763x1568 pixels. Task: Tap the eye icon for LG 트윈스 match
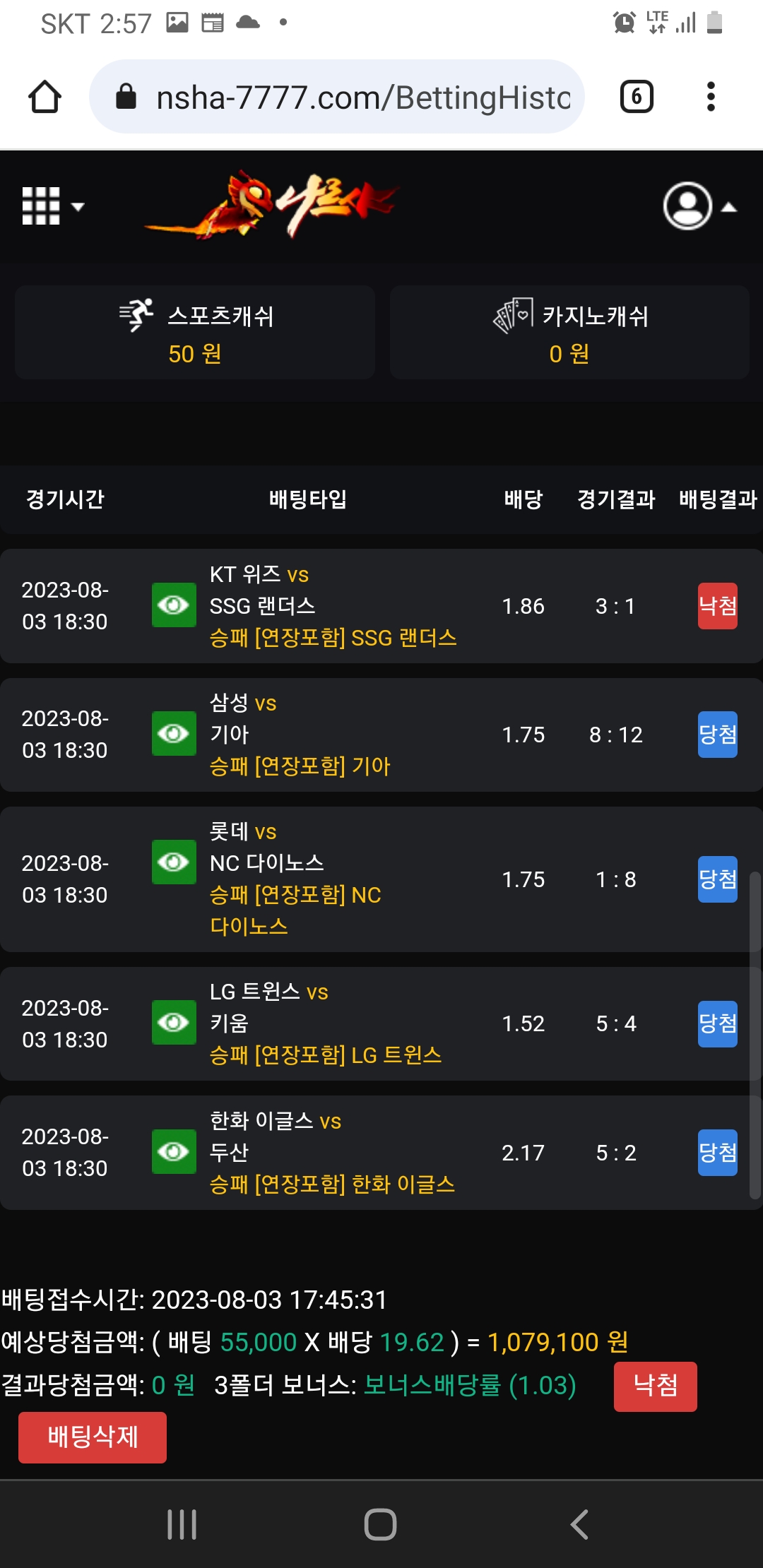click(174, 1023)
